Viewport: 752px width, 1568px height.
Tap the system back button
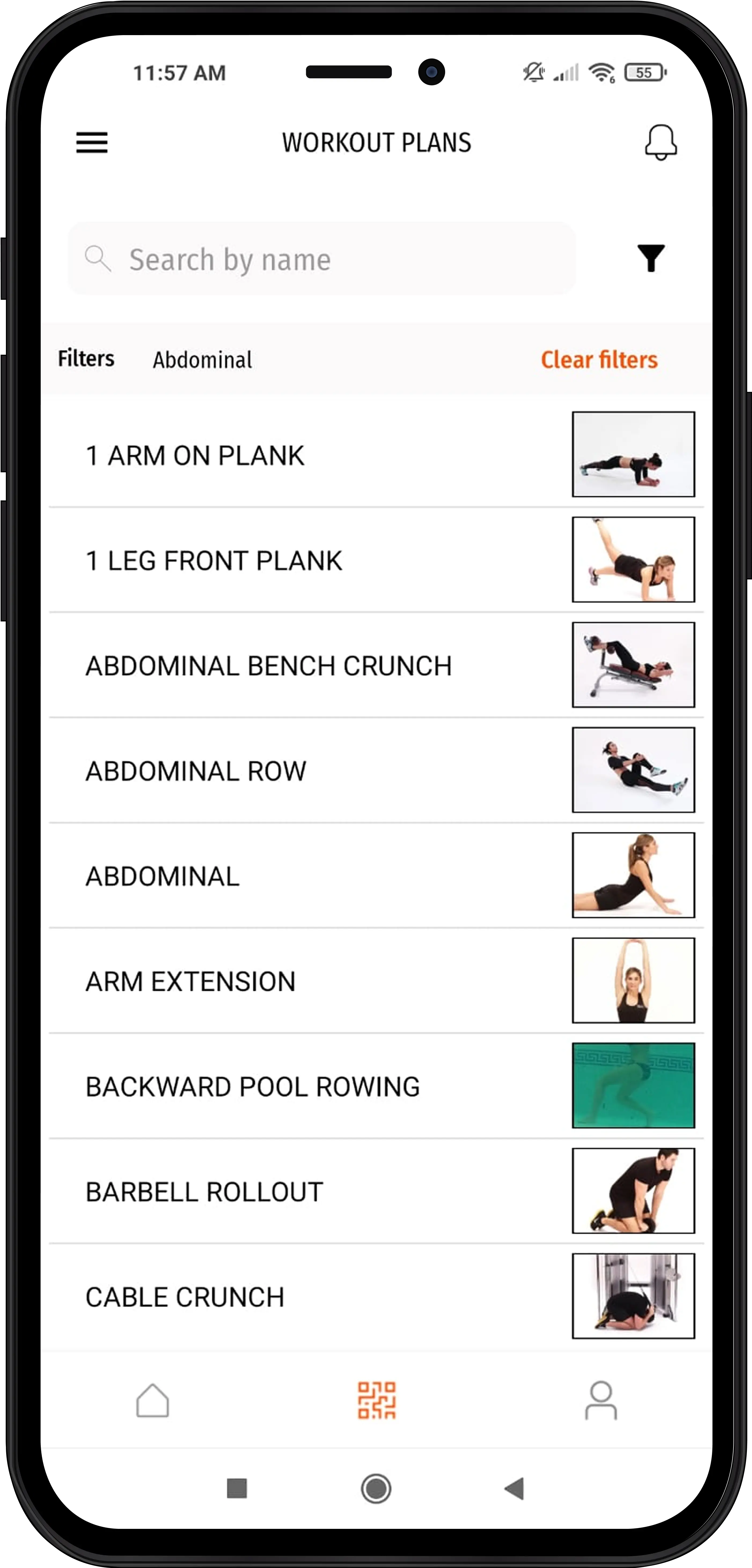pyautogui.click(x=515, y=1488)
